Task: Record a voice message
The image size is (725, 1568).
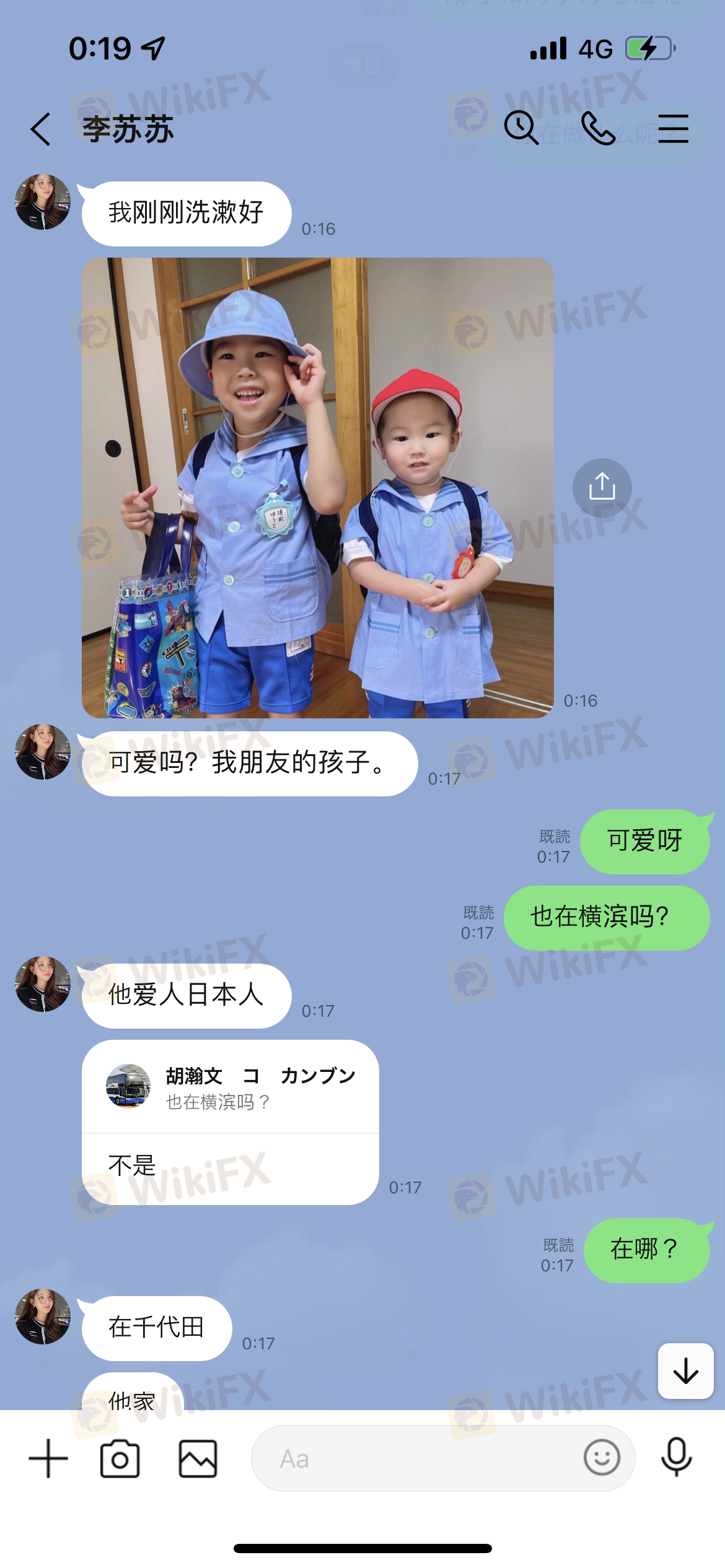Action: tap(676, 1457)
